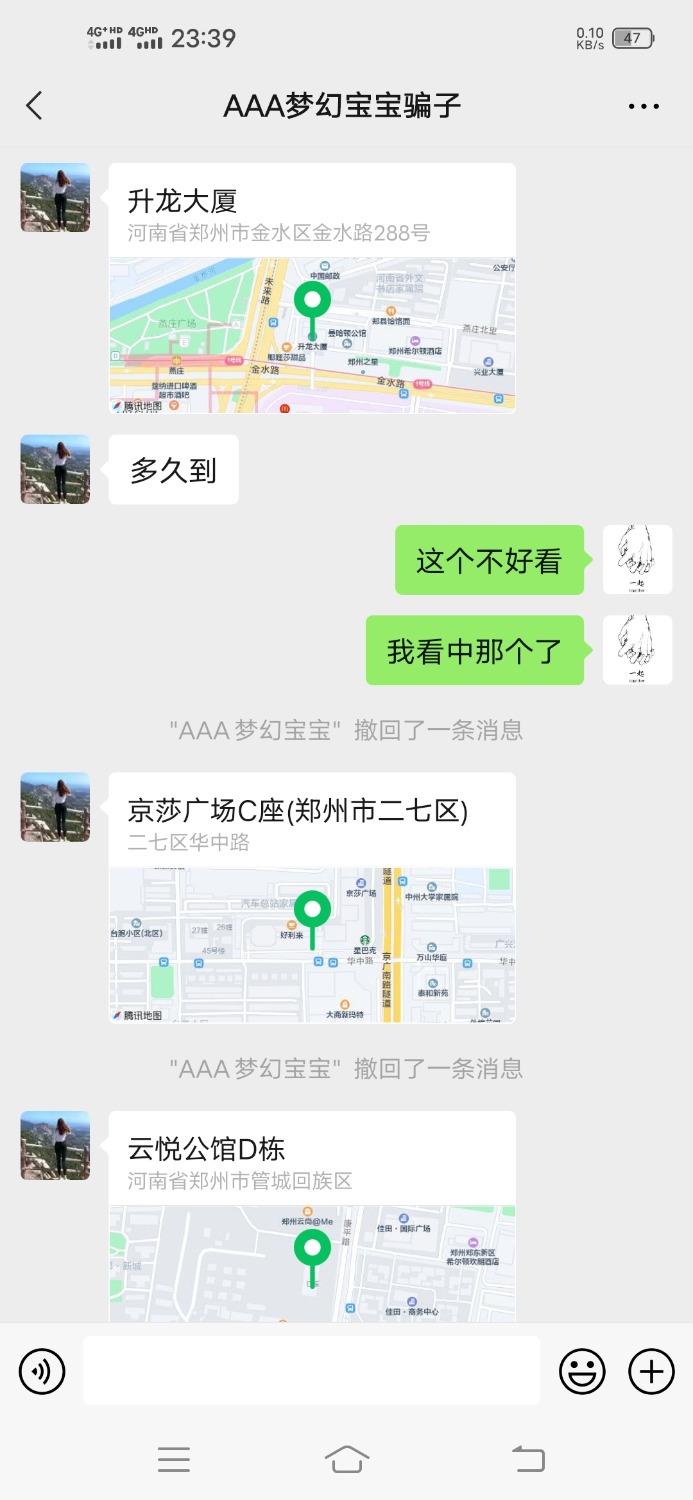Open the chat overflow menu
Viewport: 693px width, 1500px height.
point(643,107)
